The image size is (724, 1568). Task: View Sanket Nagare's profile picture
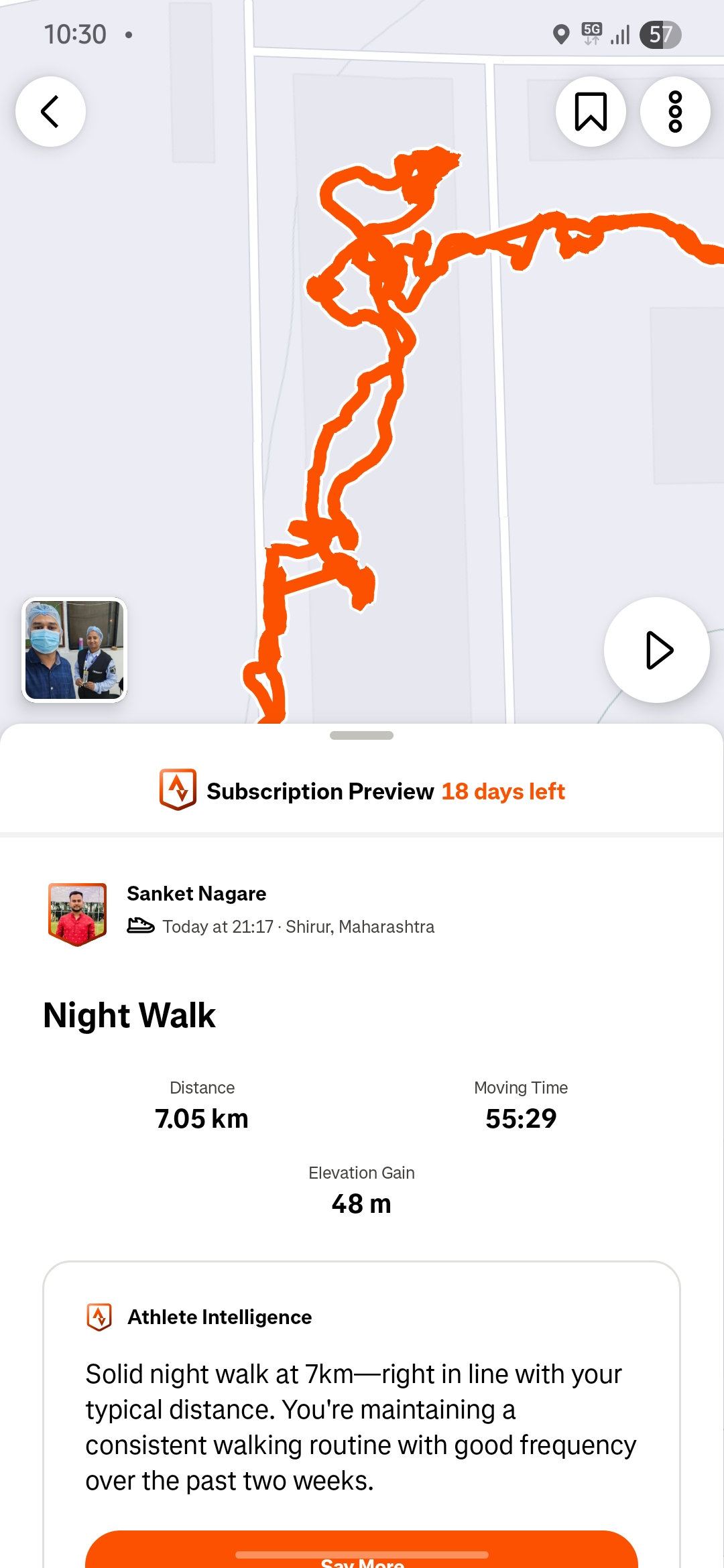click(x=78, y=913)
